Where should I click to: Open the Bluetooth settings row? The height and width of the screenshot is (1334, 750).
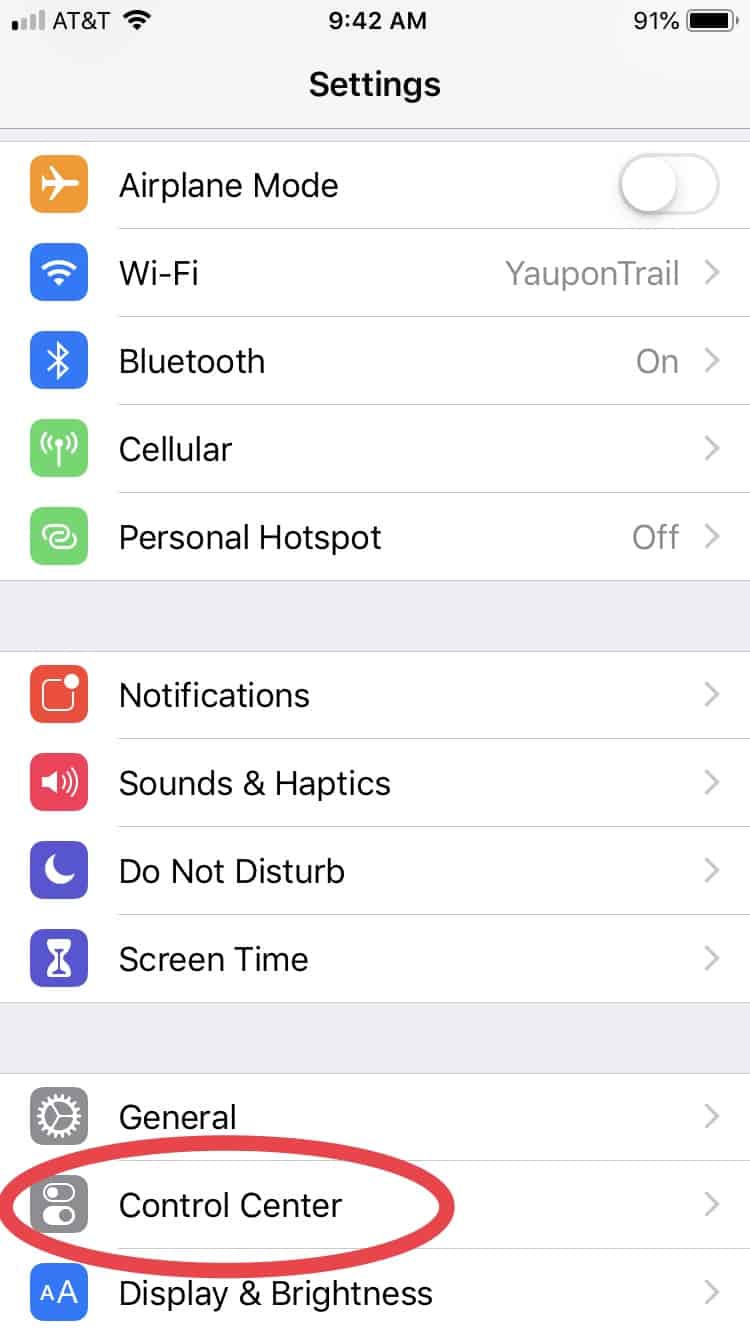(x=375, y=361)
